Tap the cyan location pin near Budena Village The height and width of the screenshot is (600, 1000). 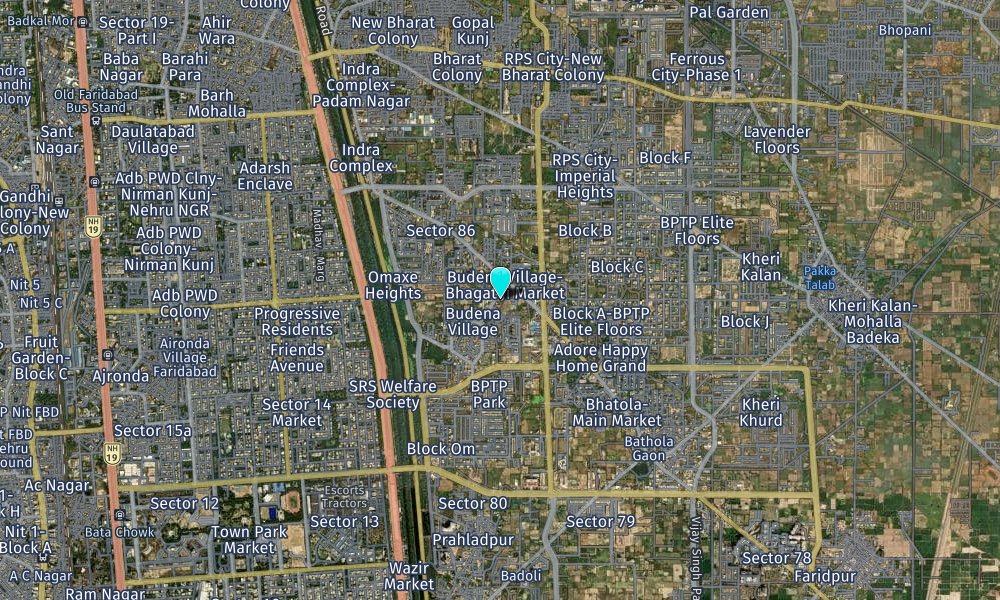pos(501,281)
